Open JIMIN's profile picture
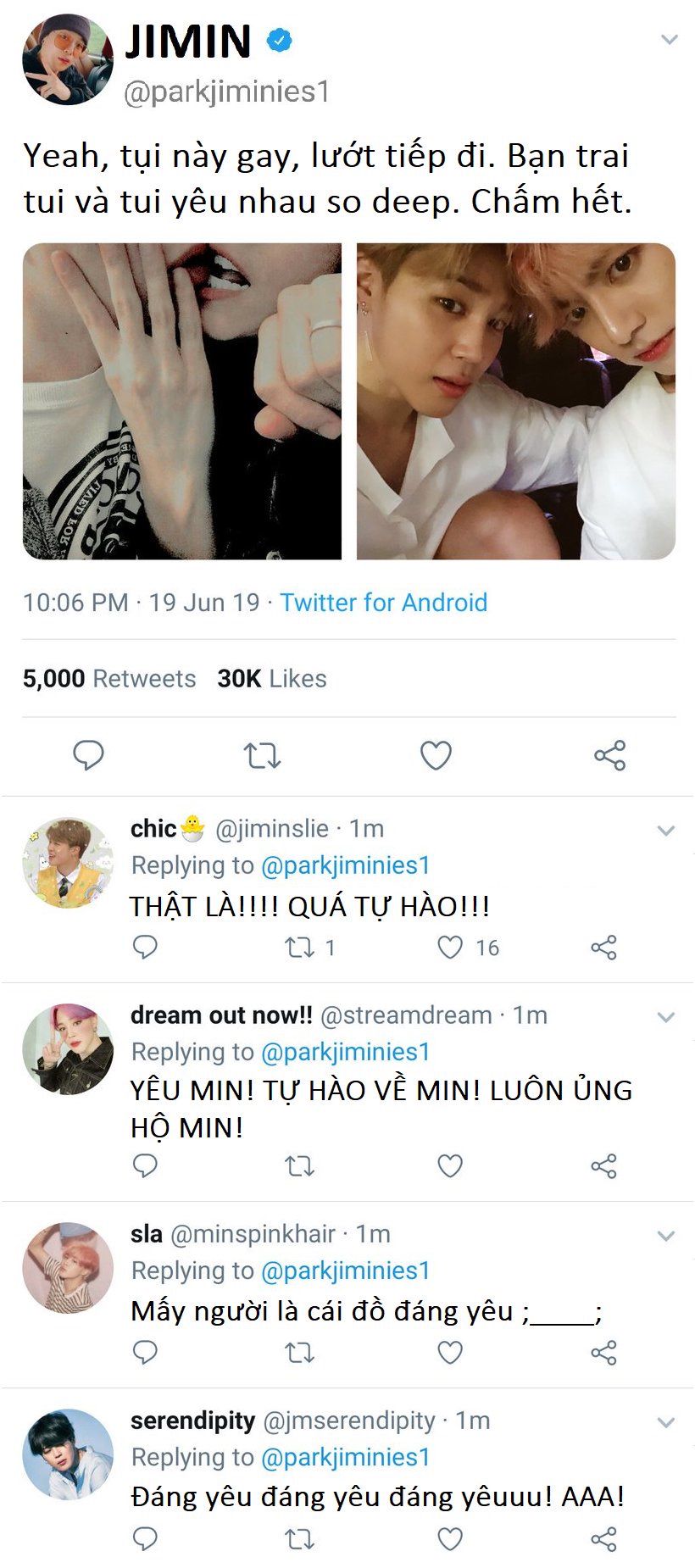Image resolution: width=695 pixels, height=1568 pixels. pos(67,59)
